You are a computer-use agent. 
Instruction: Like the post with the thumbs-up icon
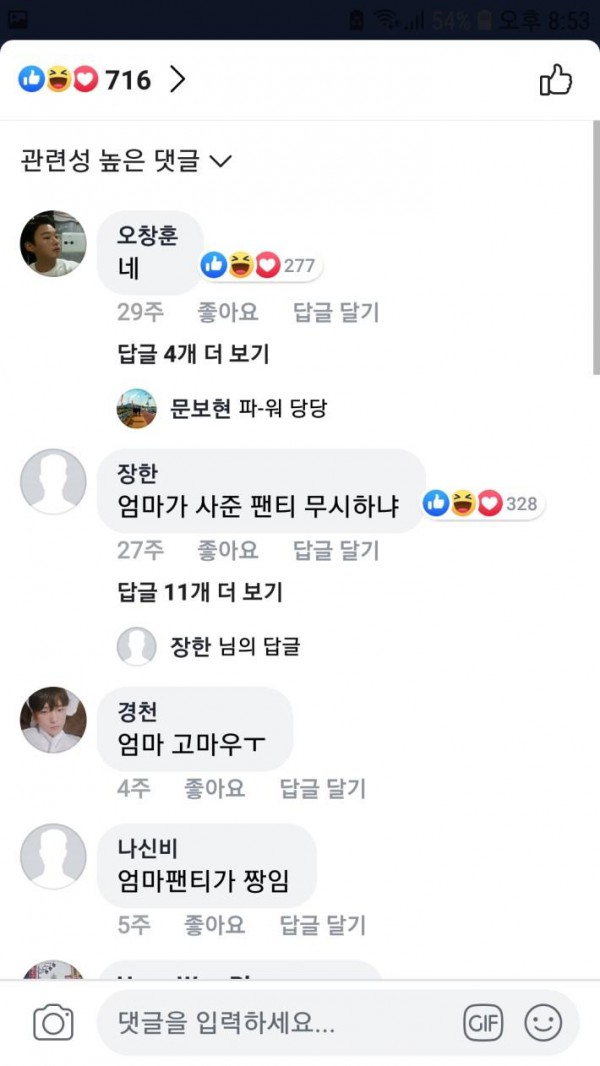556,80
